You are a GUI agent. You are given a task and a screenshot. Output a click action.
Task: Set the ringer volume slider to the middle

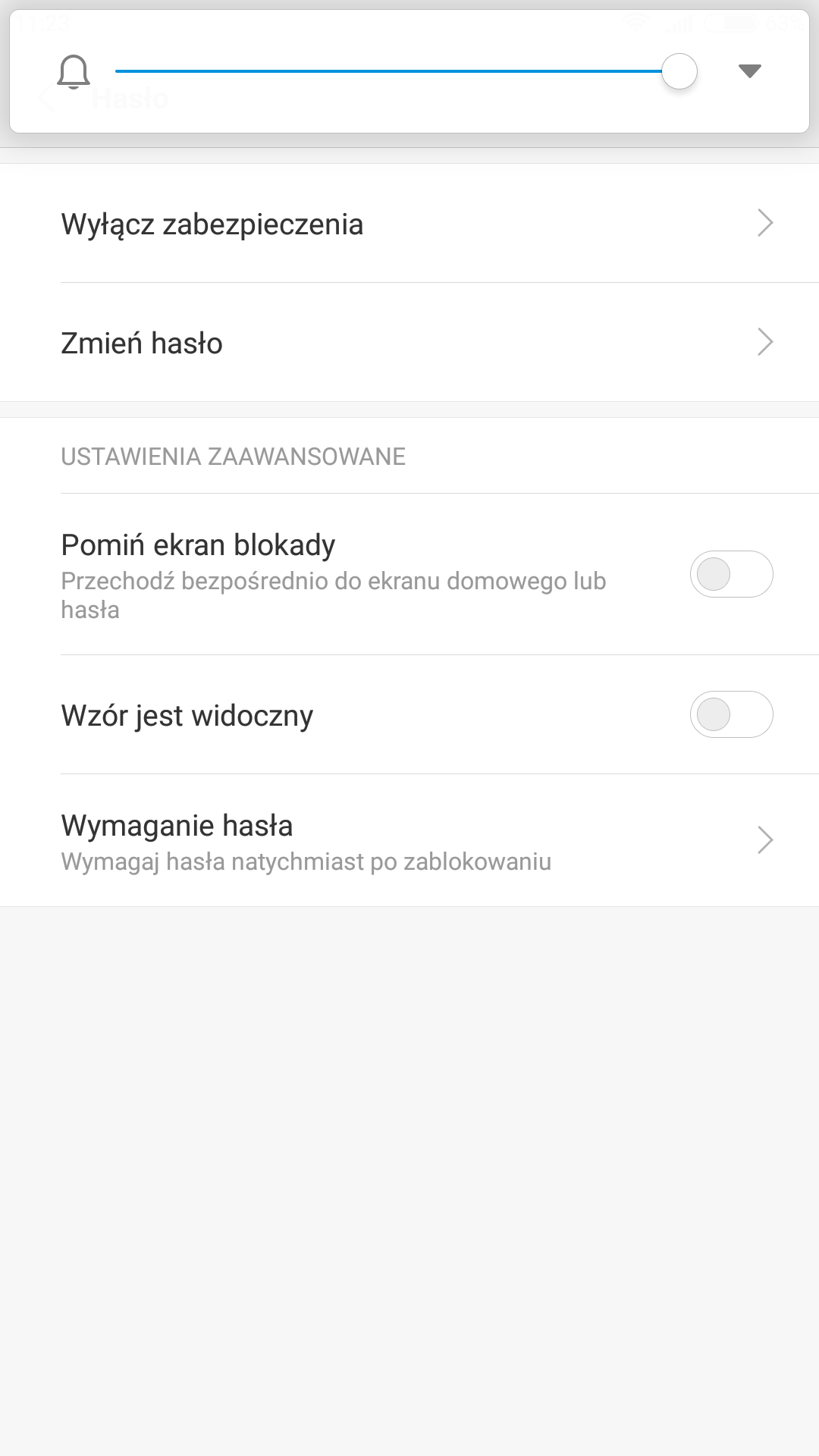(397, 71)
